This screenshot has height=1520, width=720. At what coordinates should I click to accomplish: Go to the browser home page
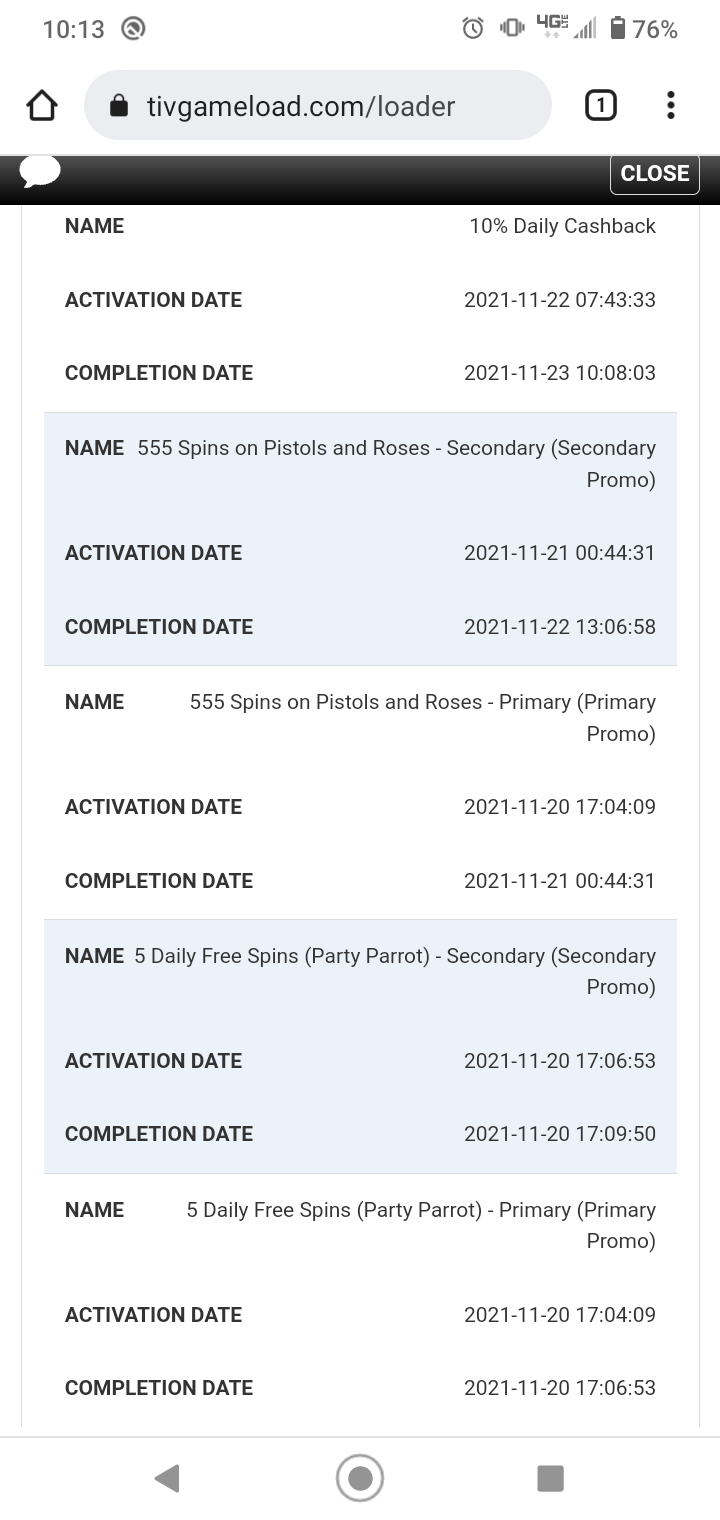pos(42,106)
